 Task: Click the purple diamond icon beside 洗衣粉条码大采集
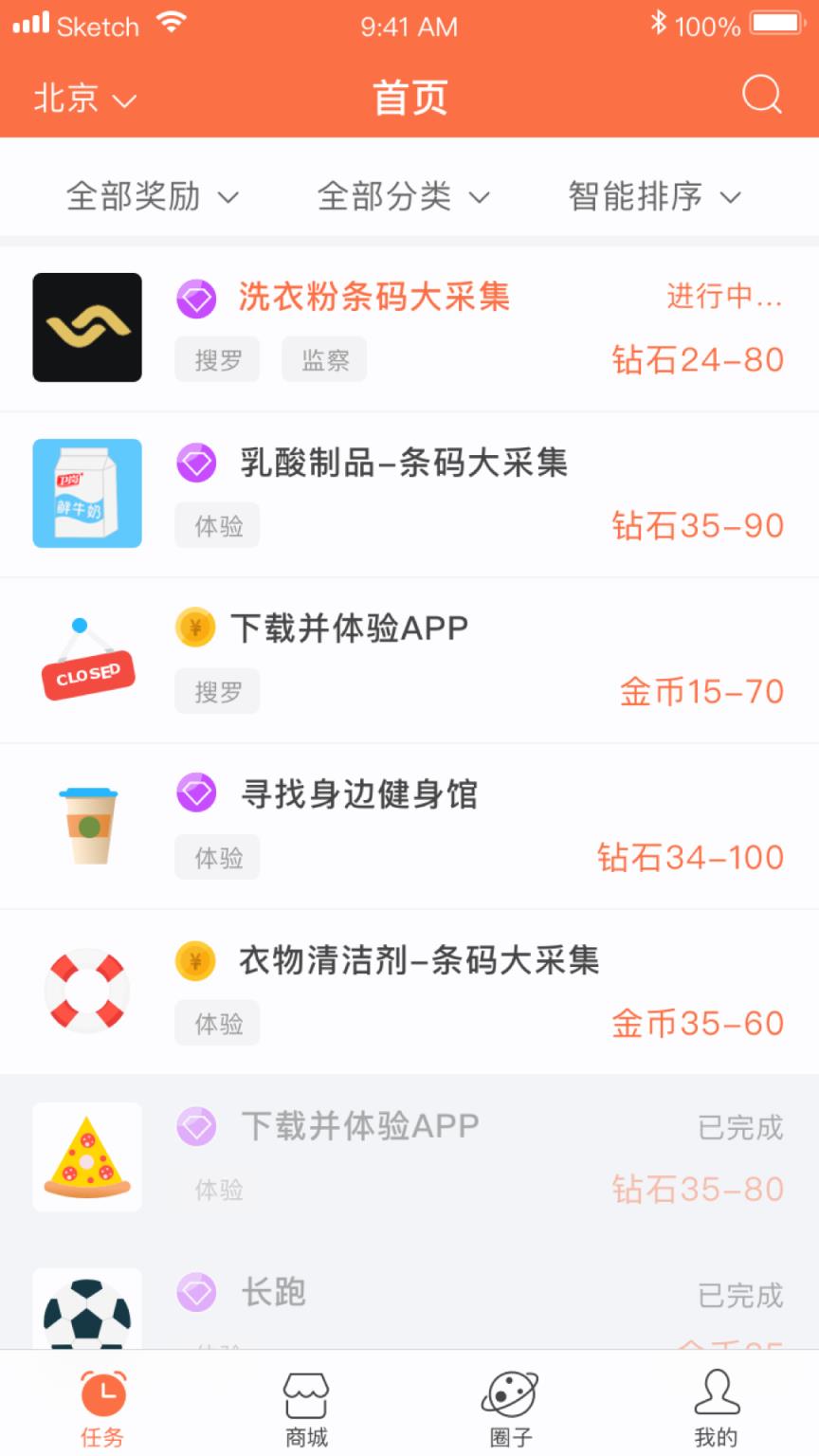pos(195,299)
